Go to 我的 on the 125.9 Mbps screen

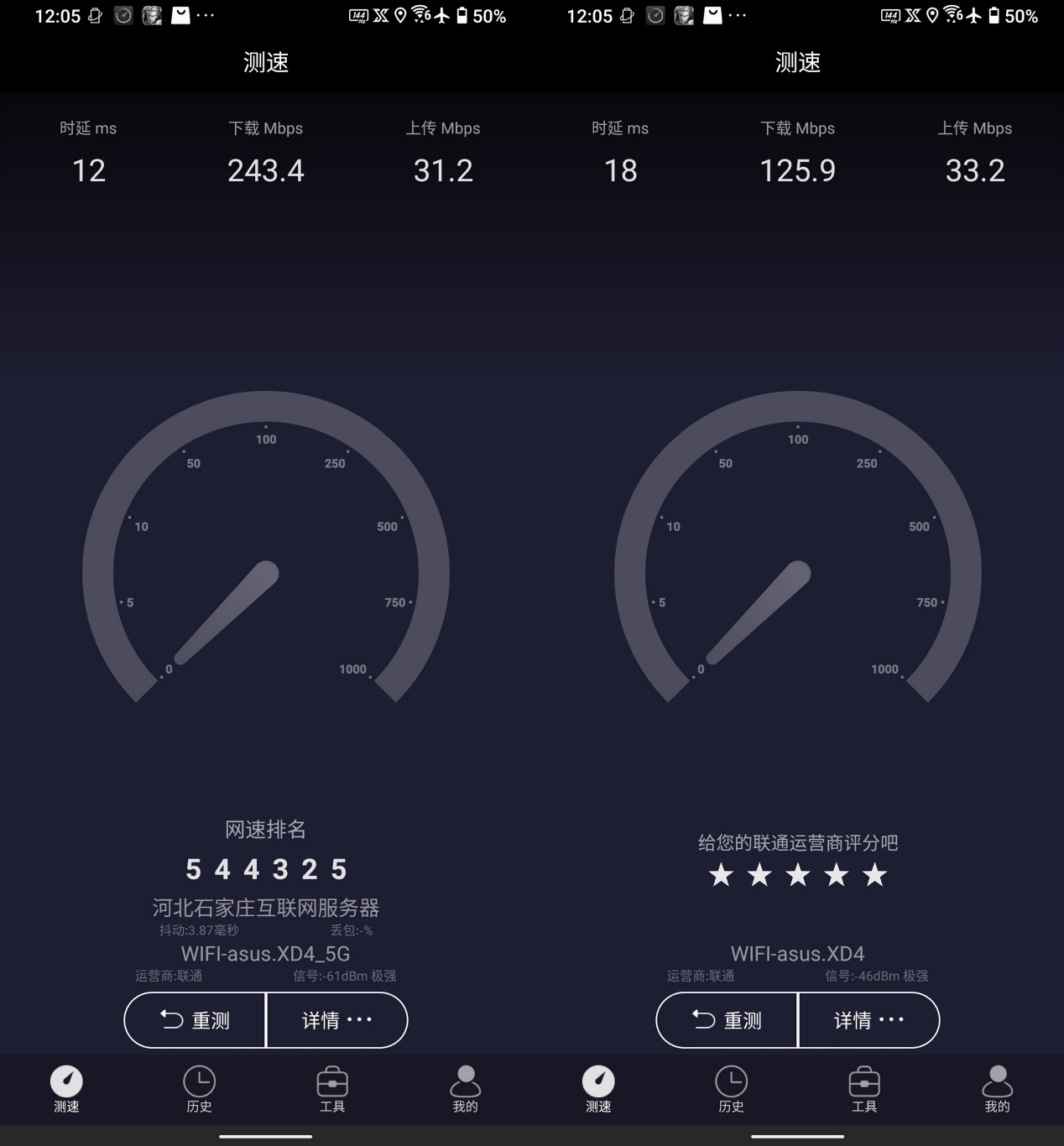point(997,1089)
